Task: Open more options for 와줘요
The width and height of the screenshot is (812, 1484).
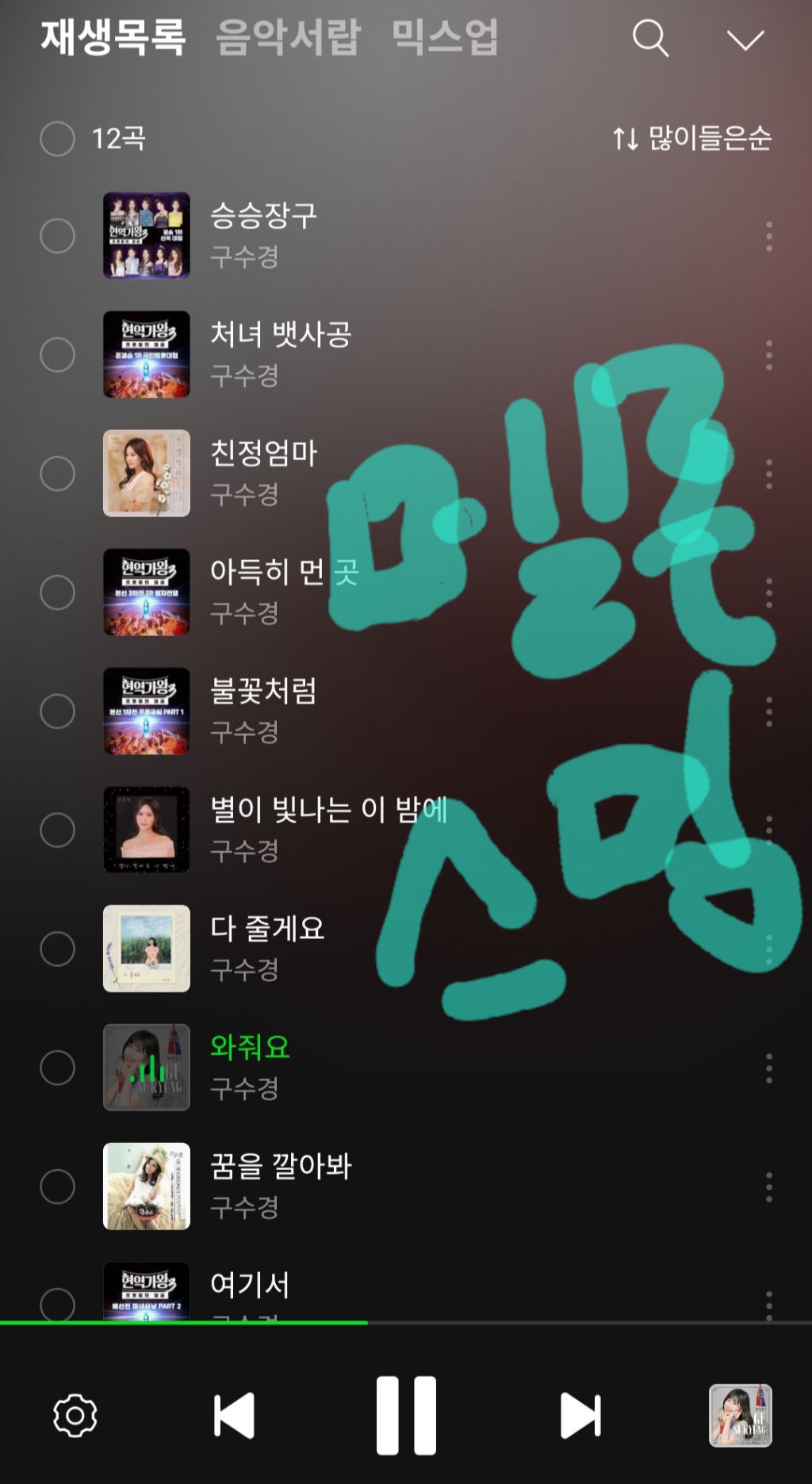Action: (x=768, y=1068)
